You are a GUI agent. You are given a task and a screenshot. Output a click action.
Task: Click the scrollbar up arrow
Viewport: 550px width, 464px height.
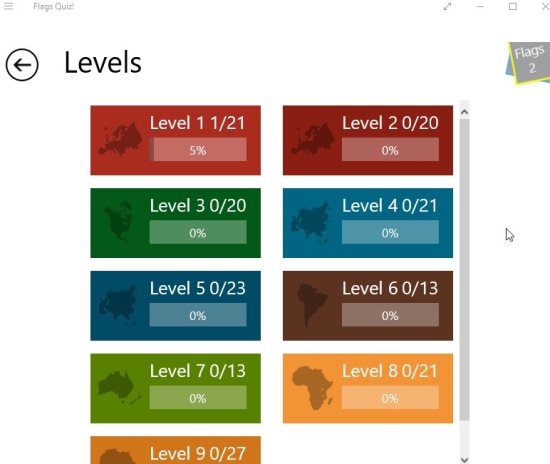pos(464,112)
